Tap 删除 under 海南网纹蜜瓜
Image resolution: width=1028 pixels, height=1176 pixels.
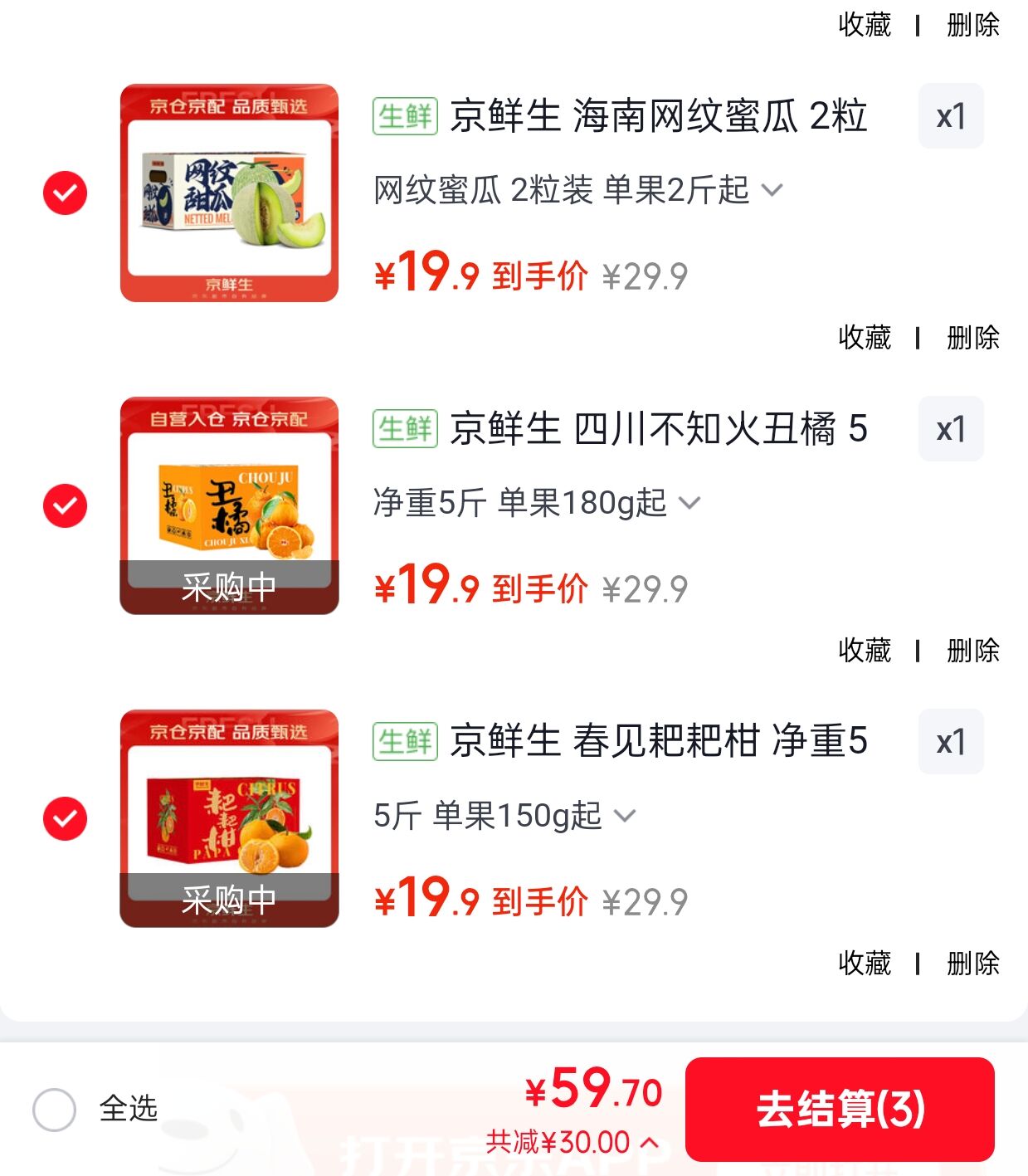click(973, 338)
